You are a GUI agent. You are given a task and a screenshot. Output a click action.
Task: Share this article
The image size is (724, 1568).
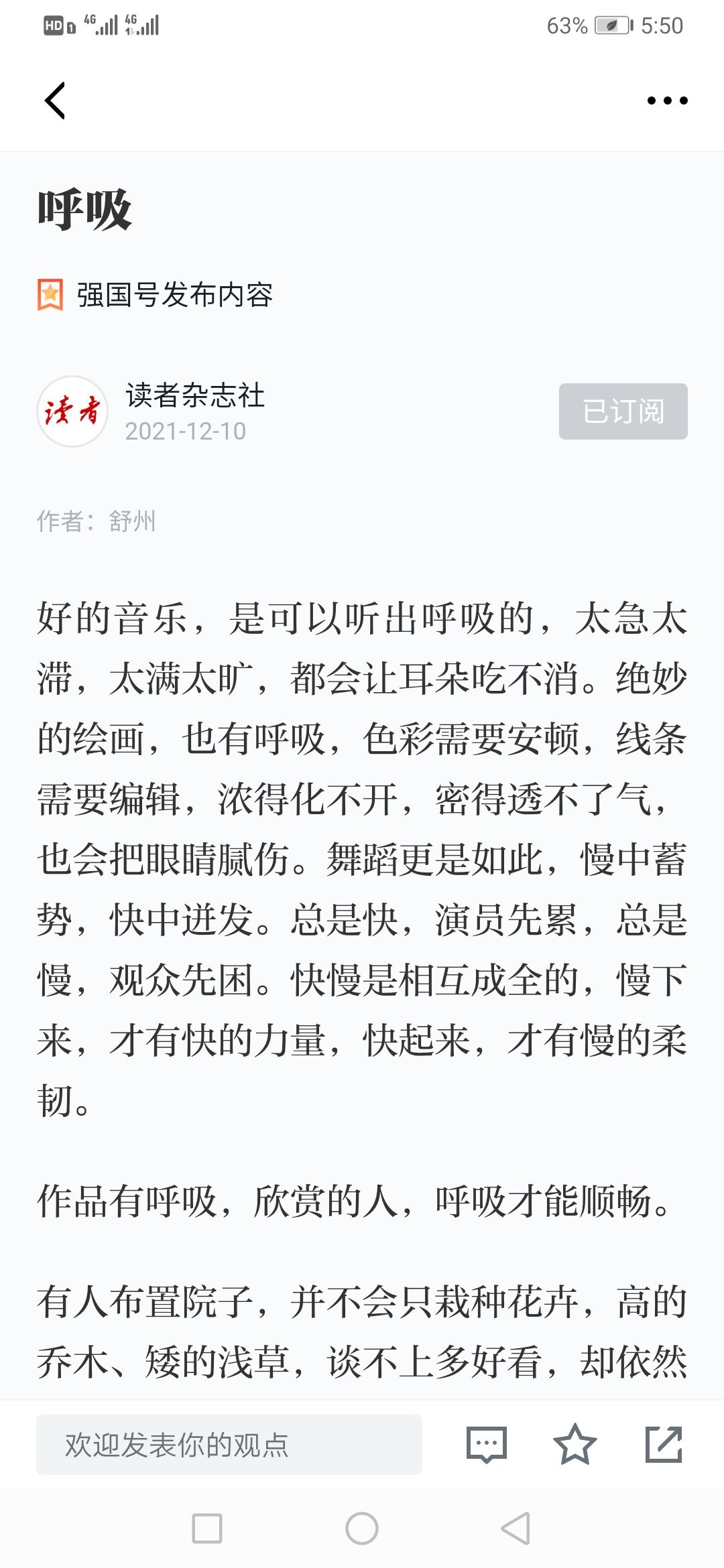tap(664, 1445)
